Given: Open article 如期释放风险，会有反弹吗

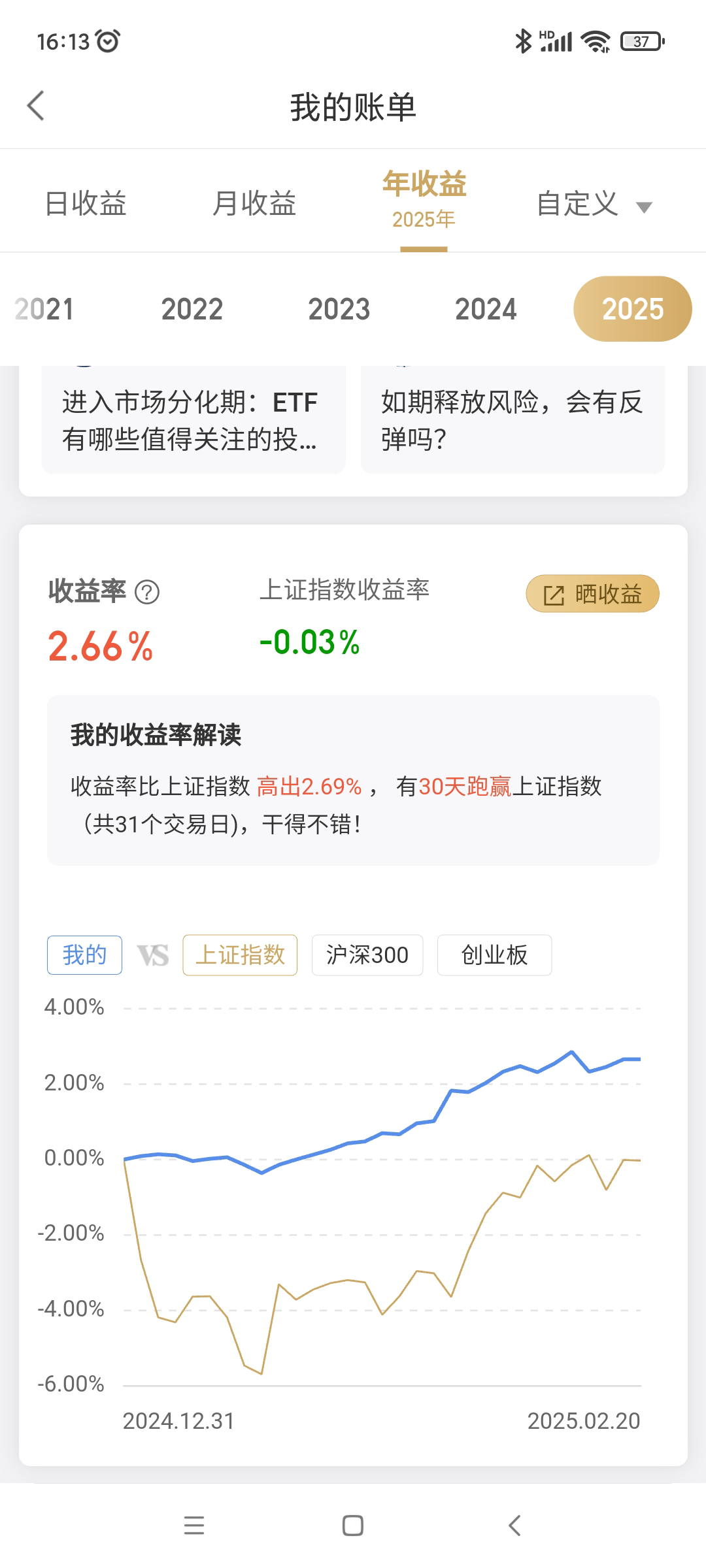Looking at the screenshot, I should coord(513,420).
